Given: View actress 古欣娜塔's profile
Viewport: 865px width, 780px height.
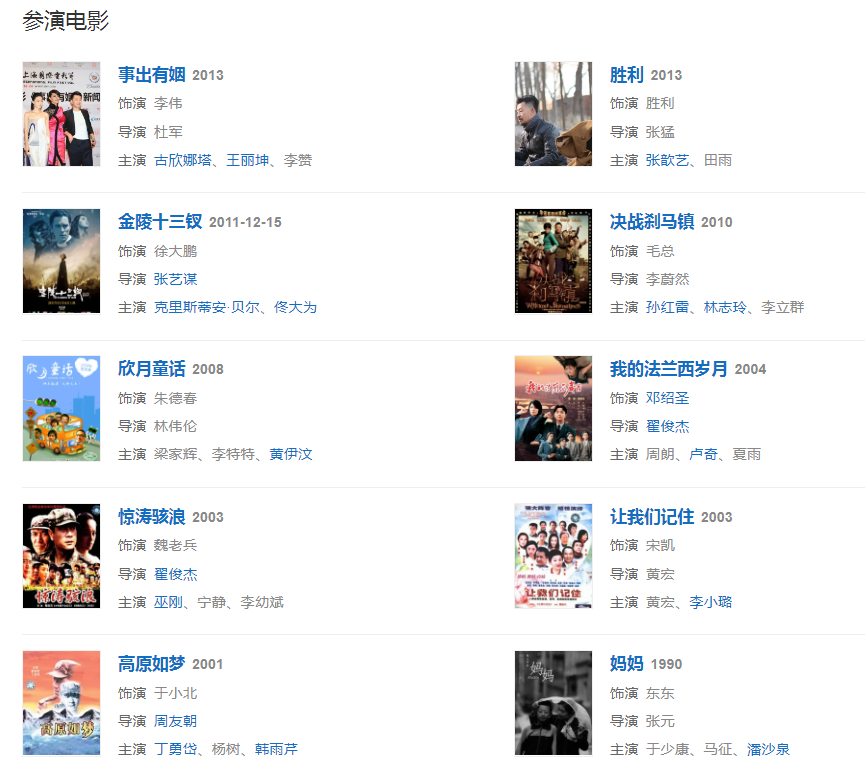Looking at the screenshot, I should [x=182, y=160].
